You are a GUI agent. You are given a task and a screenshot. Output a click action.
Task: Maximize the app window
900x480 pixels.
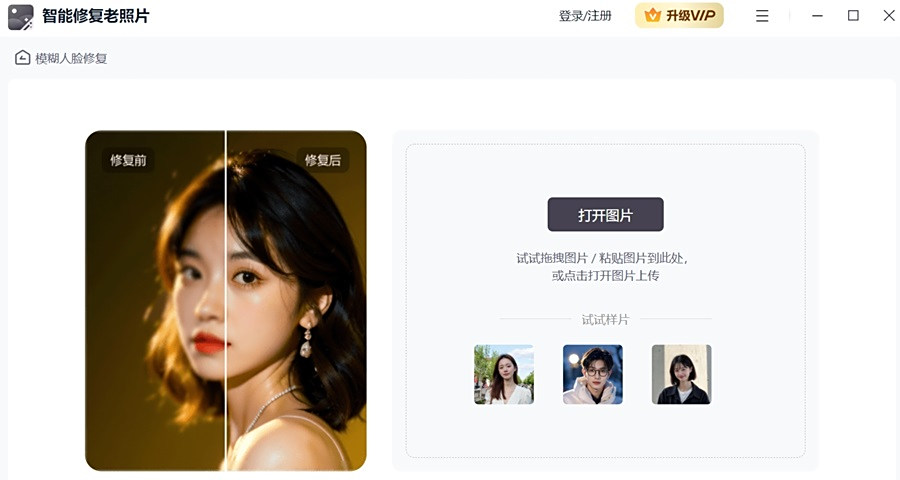click(853, 16)
